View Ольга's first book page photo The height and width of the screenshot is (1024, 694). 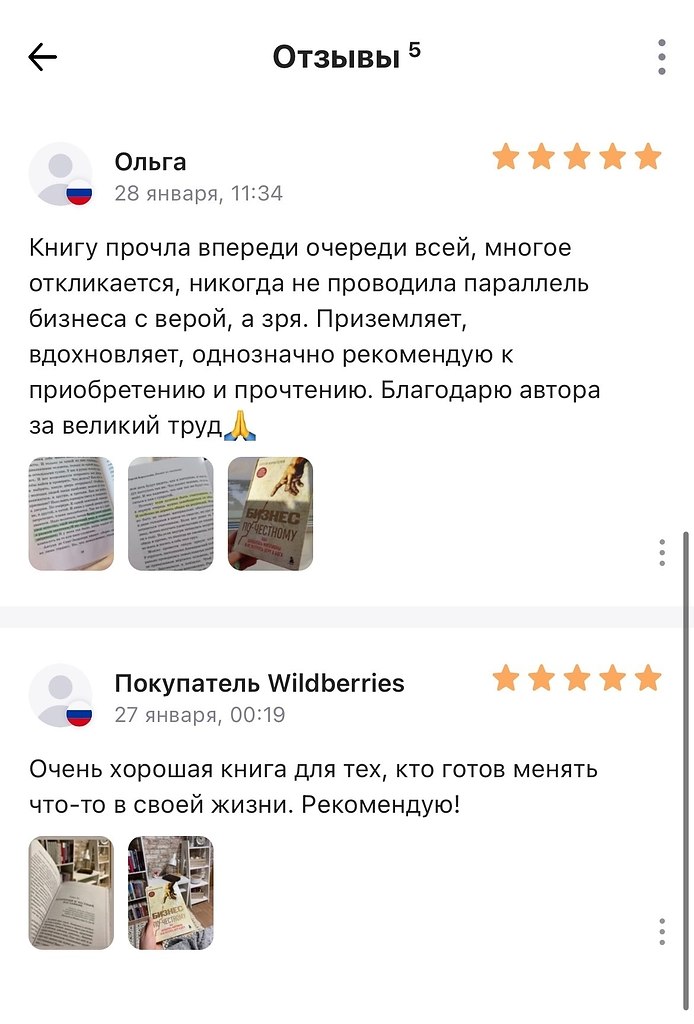[x=71, y=514]
